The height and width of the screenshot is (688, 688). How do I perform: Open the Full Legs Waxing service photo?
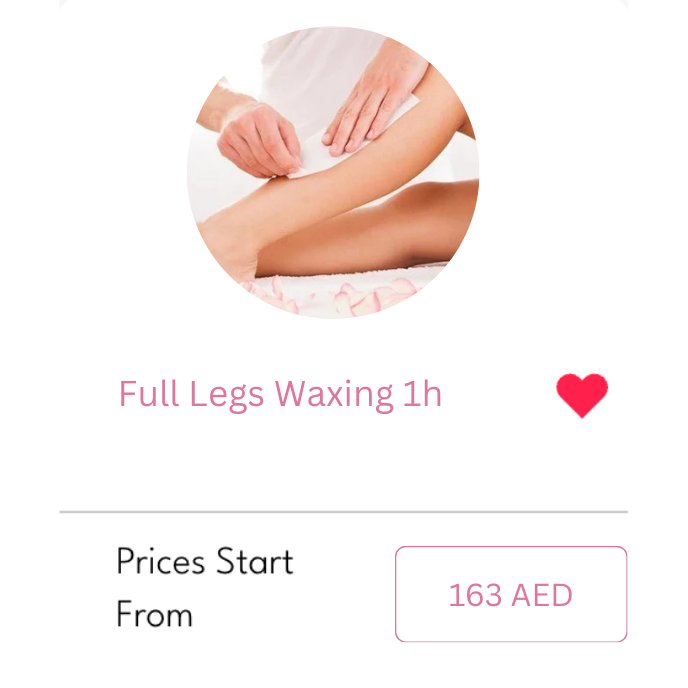[x=333, y=172]
